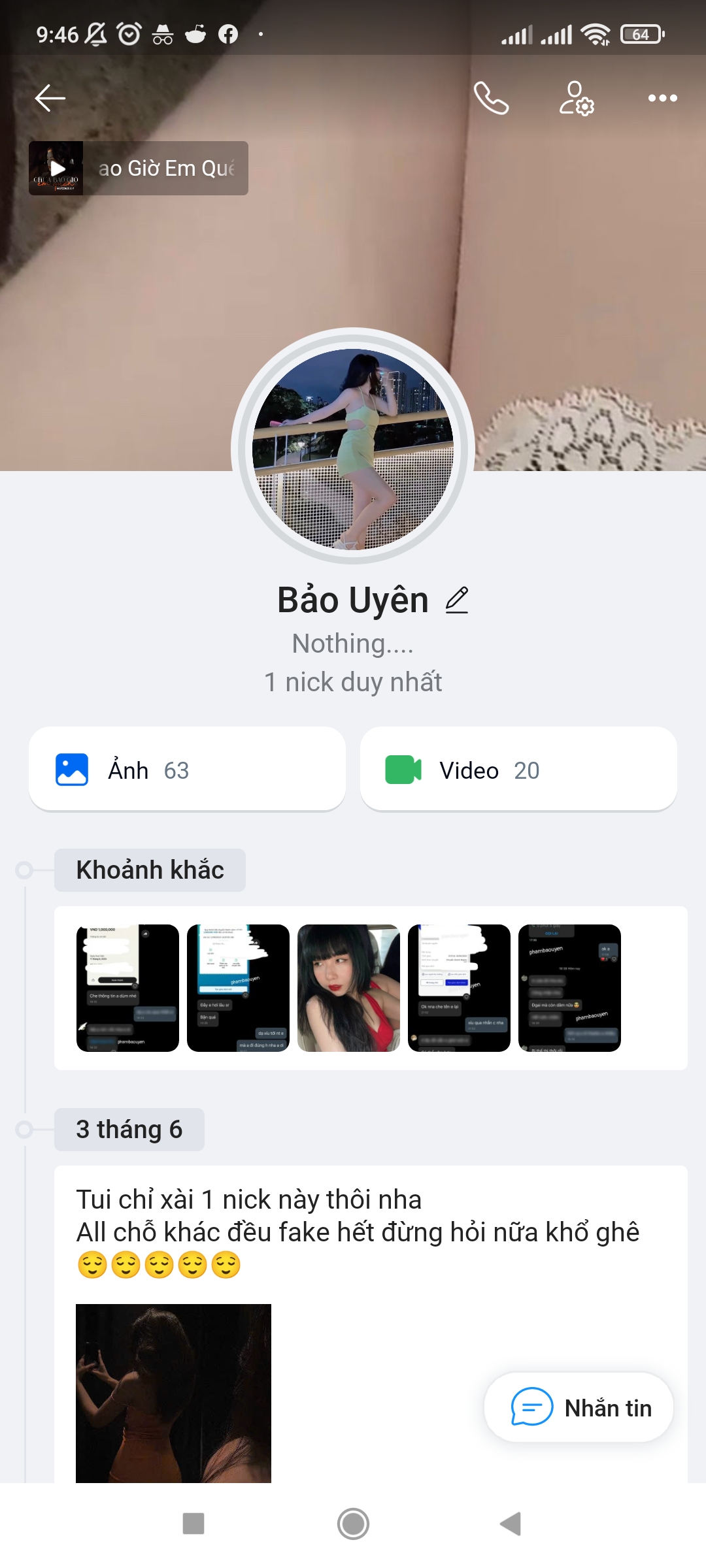
Task: View the photo in the 3 tháng 6 post
Action: coord(173,1393)
